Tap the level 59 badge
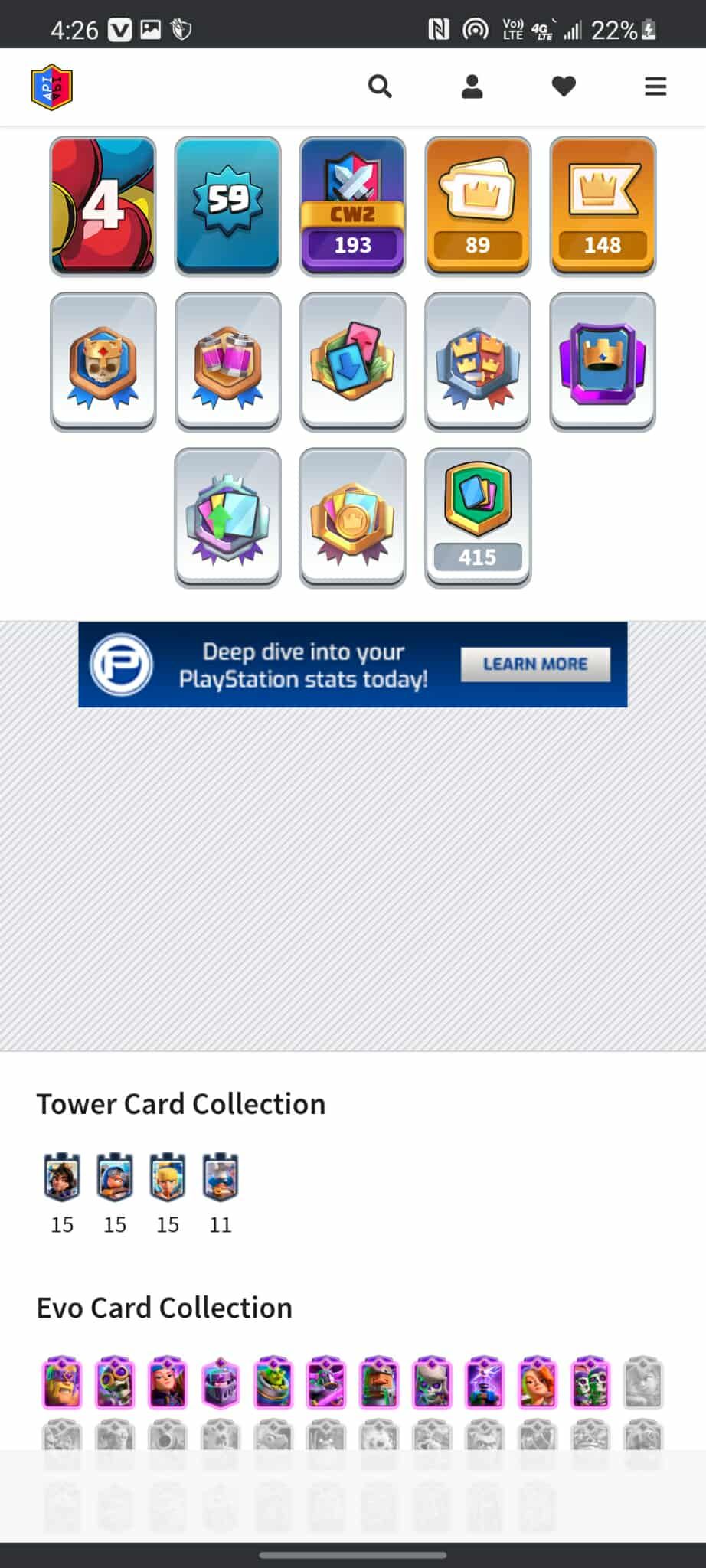This screenshot has width=706, height=1568. (227, 206)
